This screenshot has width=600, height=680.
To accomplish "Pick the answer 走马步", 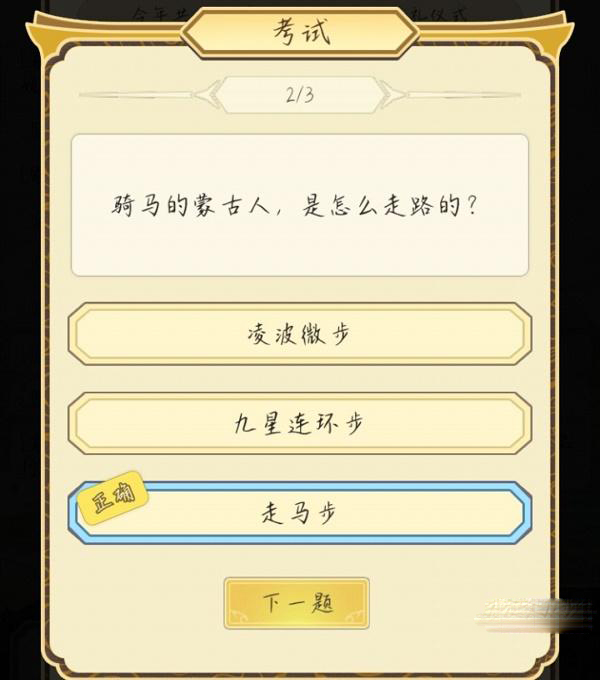I will [x=299, y=513].
